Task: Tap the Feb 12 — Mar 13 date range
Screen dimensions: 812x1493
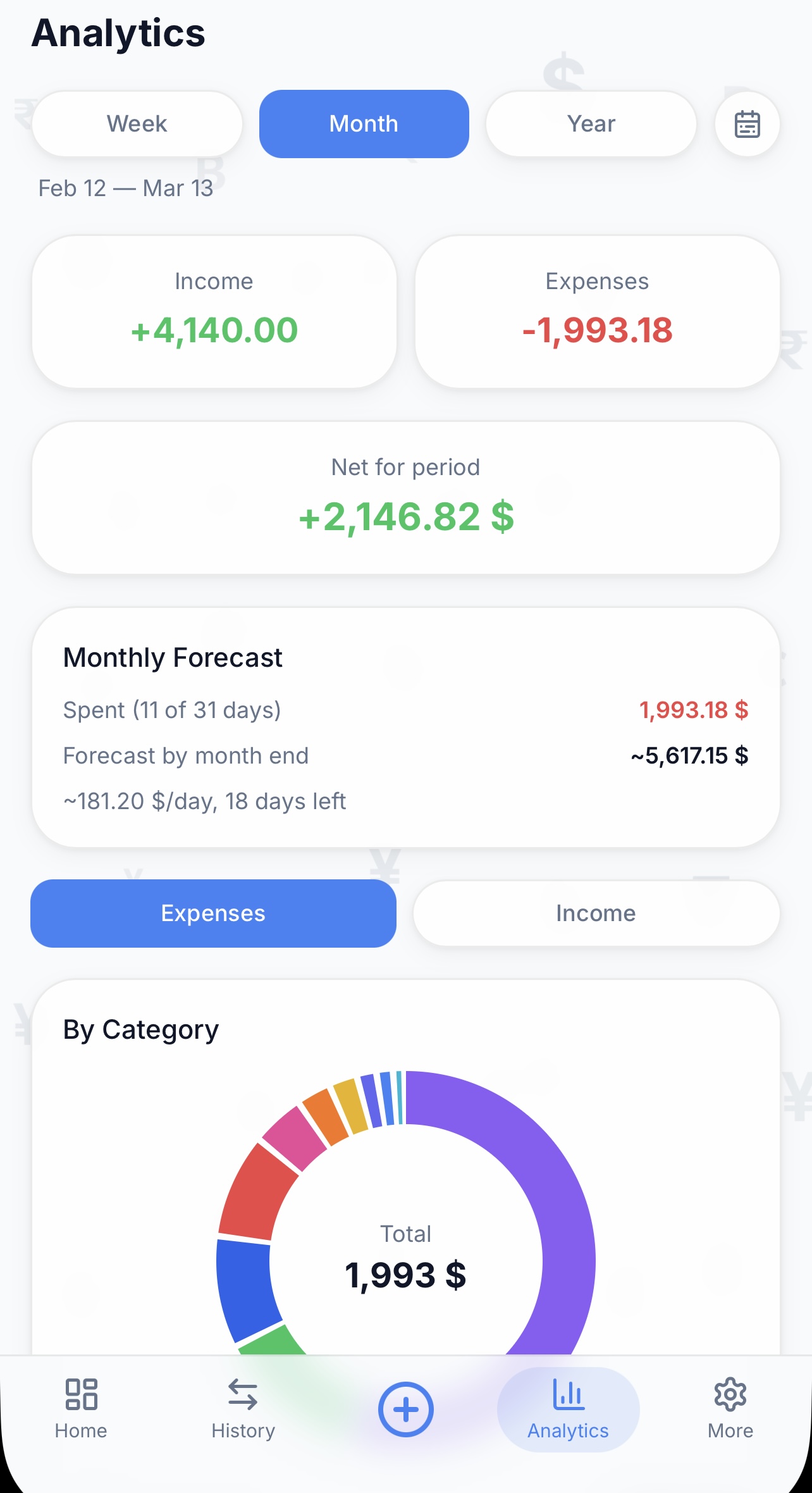Action: [x=126, y=188]
